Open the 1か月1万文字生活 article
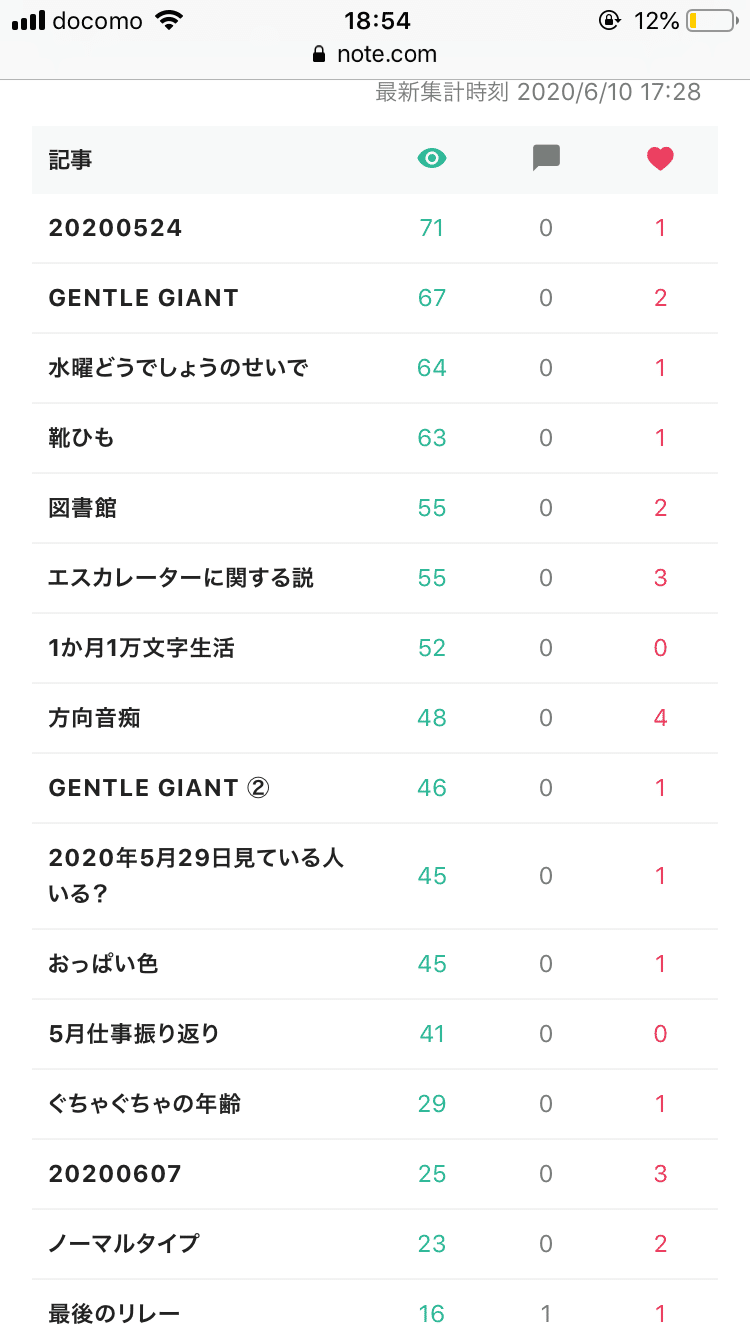The image size is (750, 1334). pyautogui.click(x=141, y=648)
